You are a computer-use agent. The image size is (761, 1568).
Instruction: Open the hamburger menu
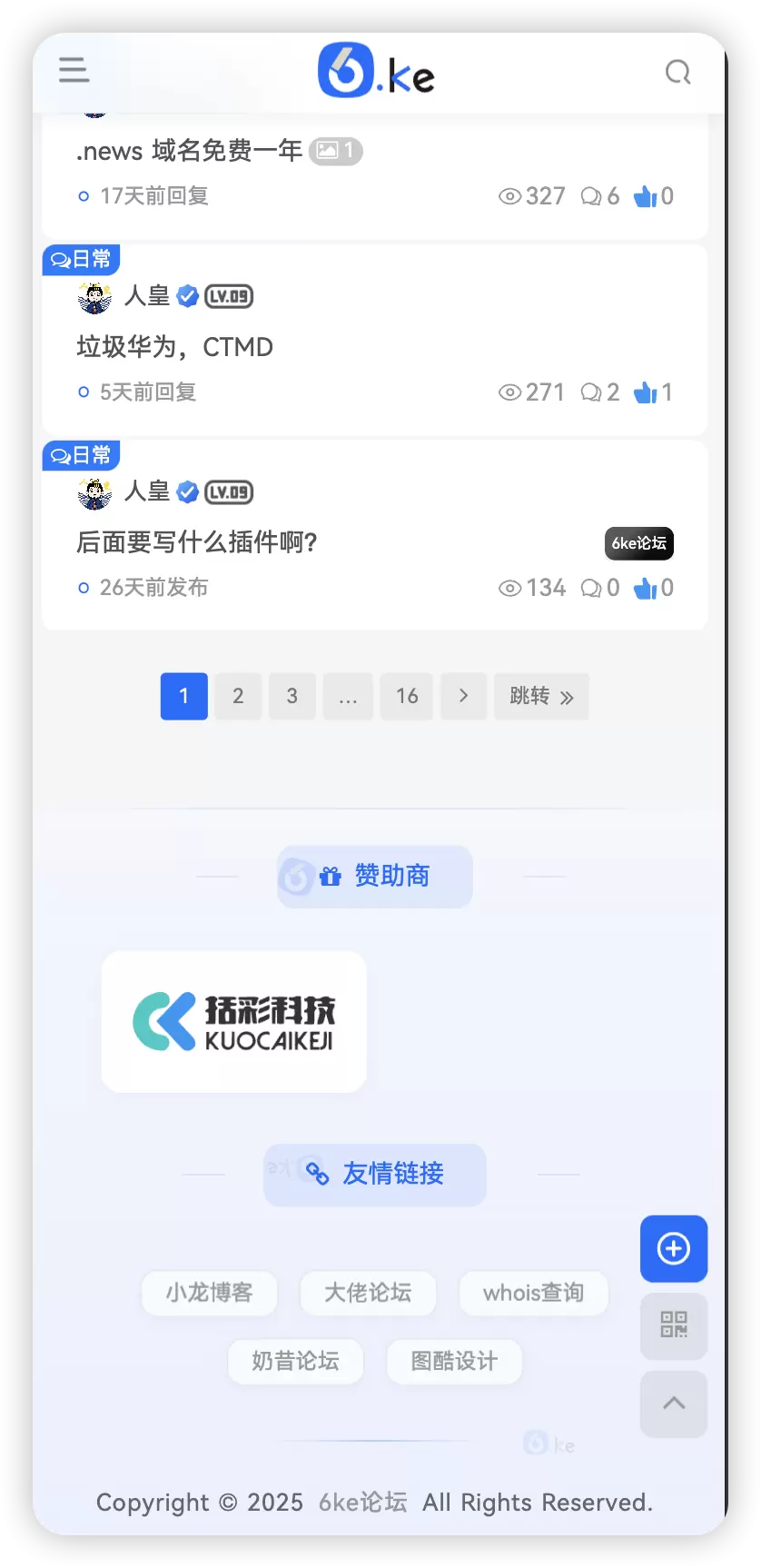pyautogui.click(x=74, y=70)
